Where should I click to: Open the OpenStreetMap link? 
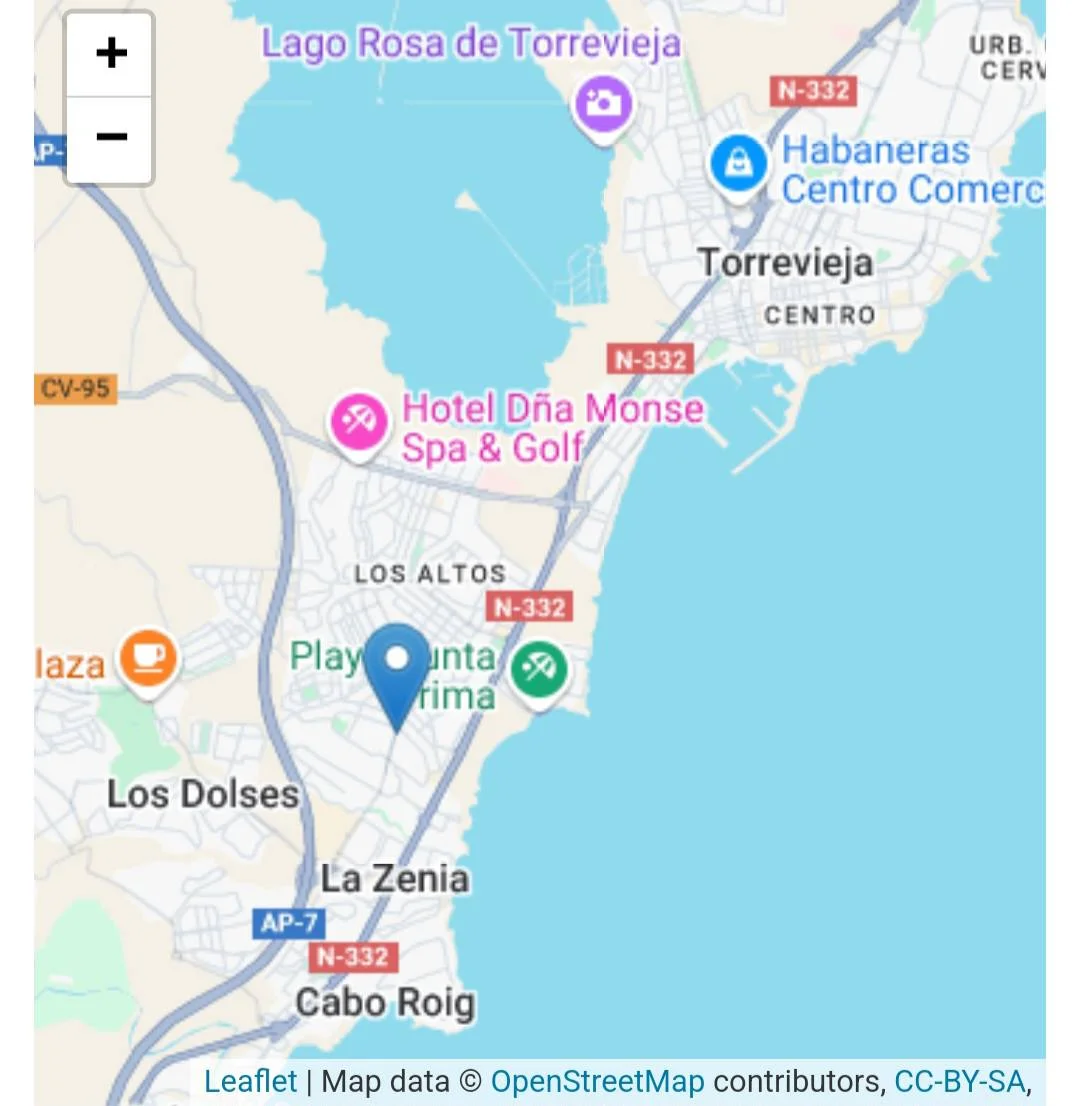[597, 1081]
